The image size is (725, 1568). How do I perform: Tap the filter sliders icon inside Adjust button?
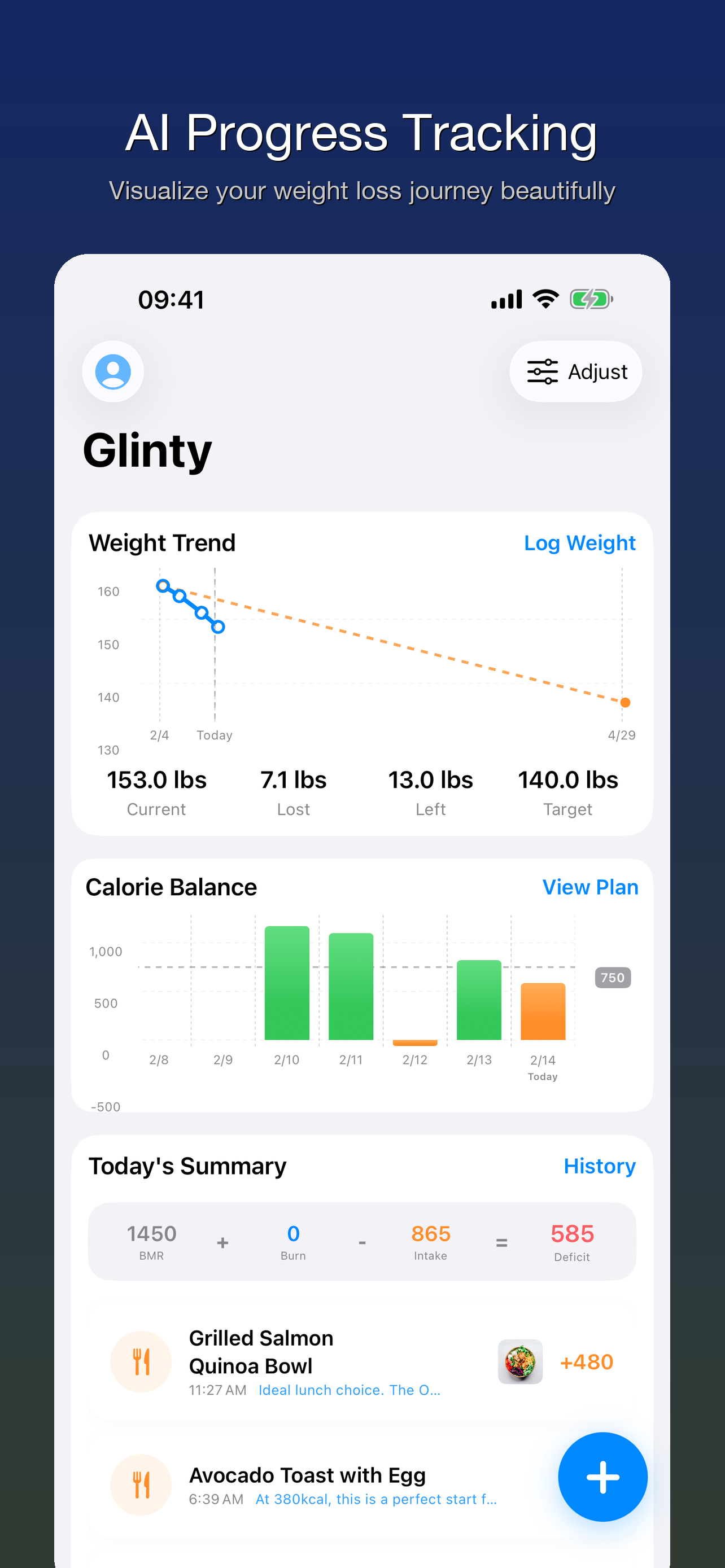(543, 371)
